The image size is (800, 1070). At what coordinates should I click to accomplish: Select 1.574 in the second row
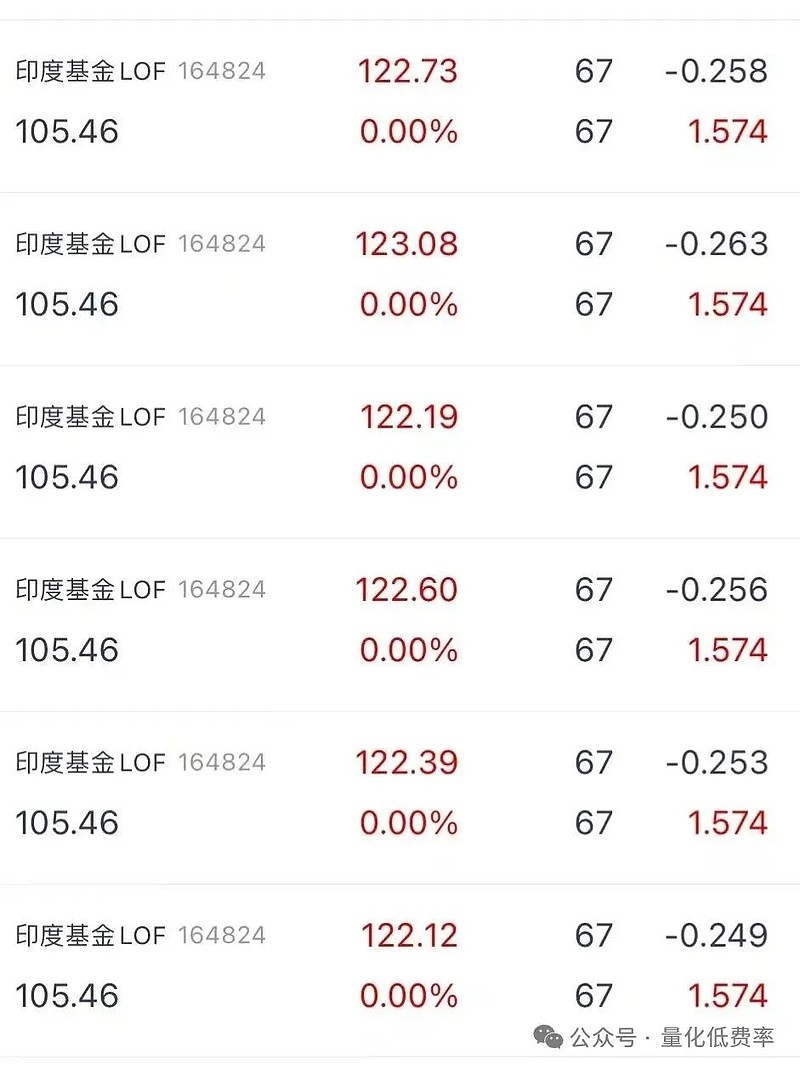click(x=729, y=304)
